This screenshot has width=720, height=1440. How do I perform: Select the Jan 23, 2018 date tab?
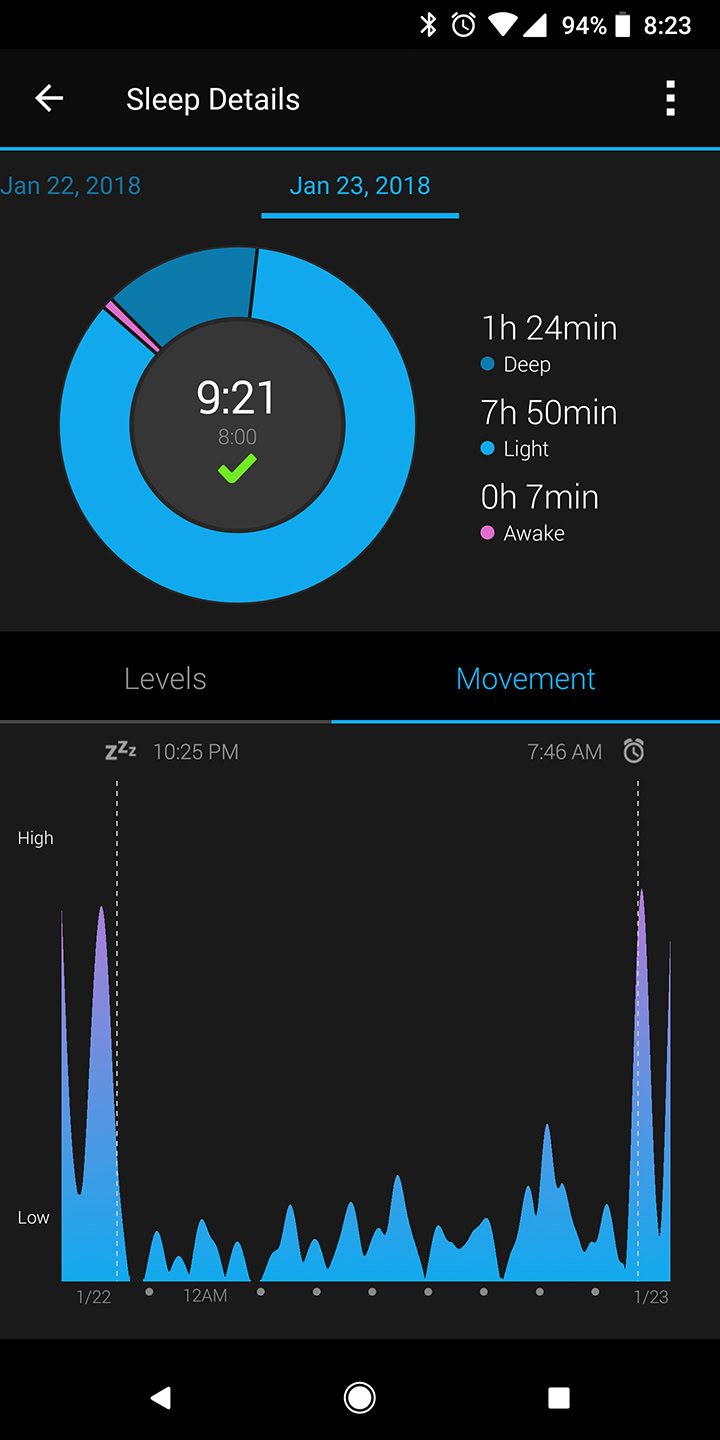(x=360, y=186)
